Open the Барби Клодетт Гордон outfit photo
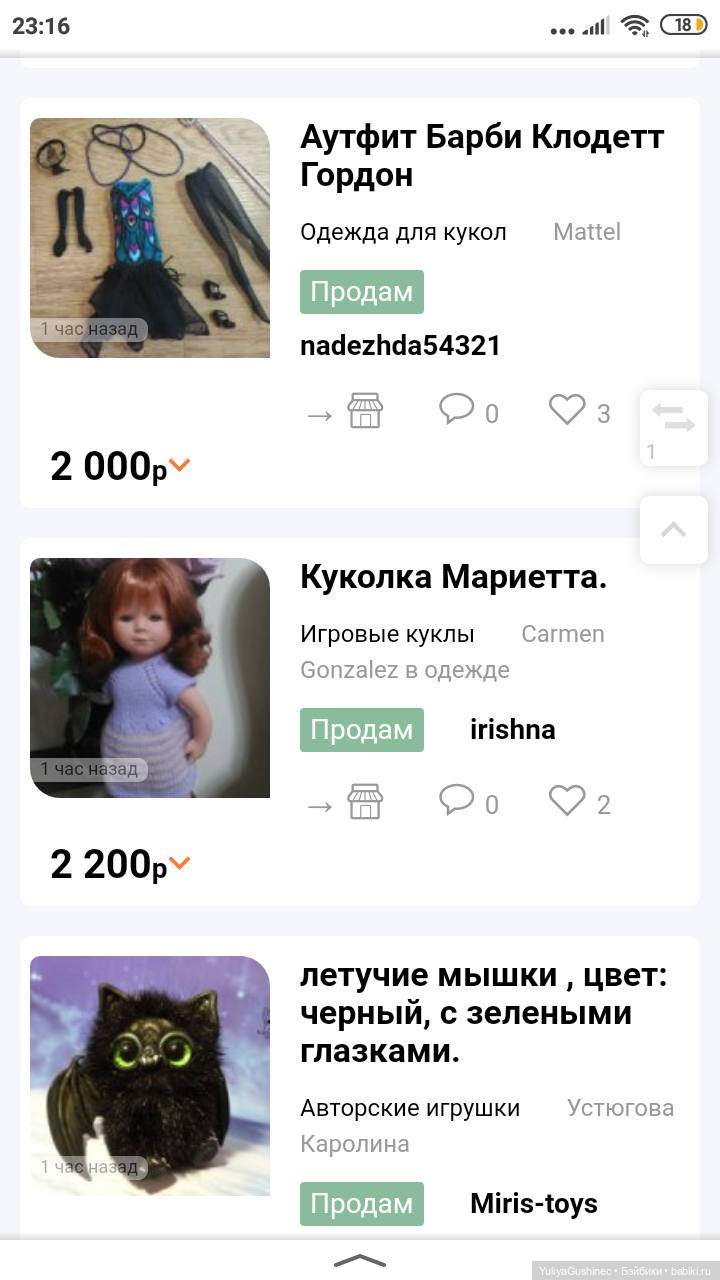 click(150, 238)
